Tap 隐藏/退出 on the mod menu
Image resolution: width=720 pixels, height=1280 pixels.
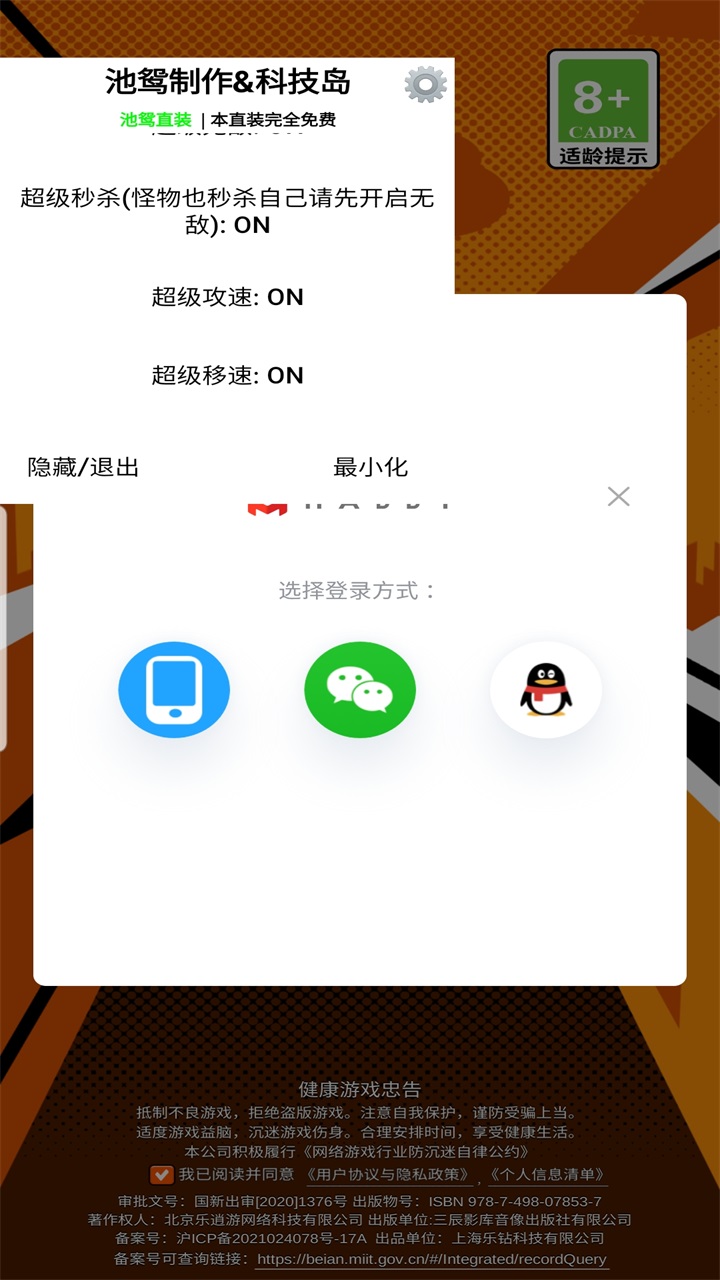click(x=83, y=467)
